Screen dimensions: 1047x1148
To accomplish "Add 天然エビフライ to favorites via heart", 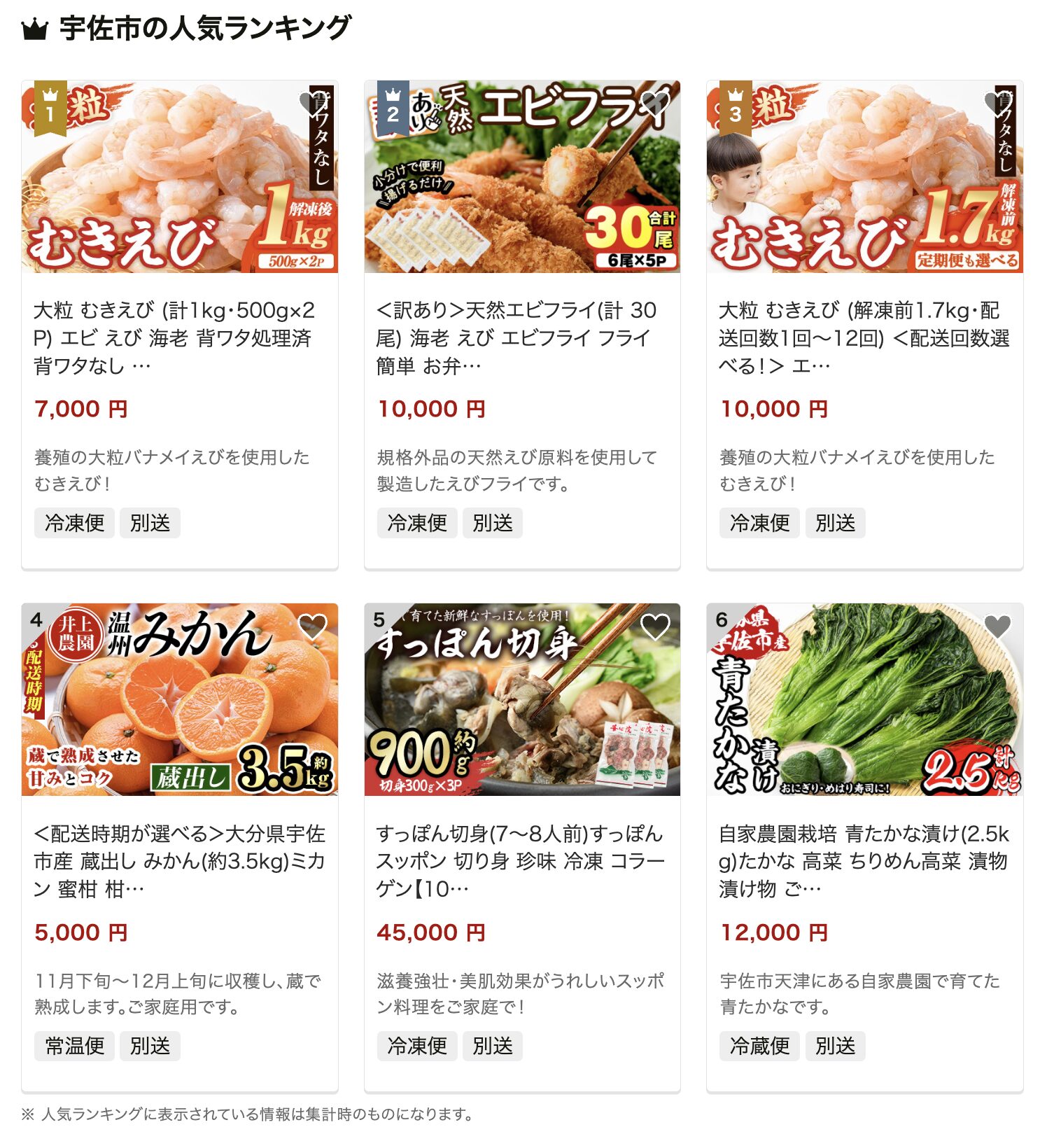I will click(655, 104).
